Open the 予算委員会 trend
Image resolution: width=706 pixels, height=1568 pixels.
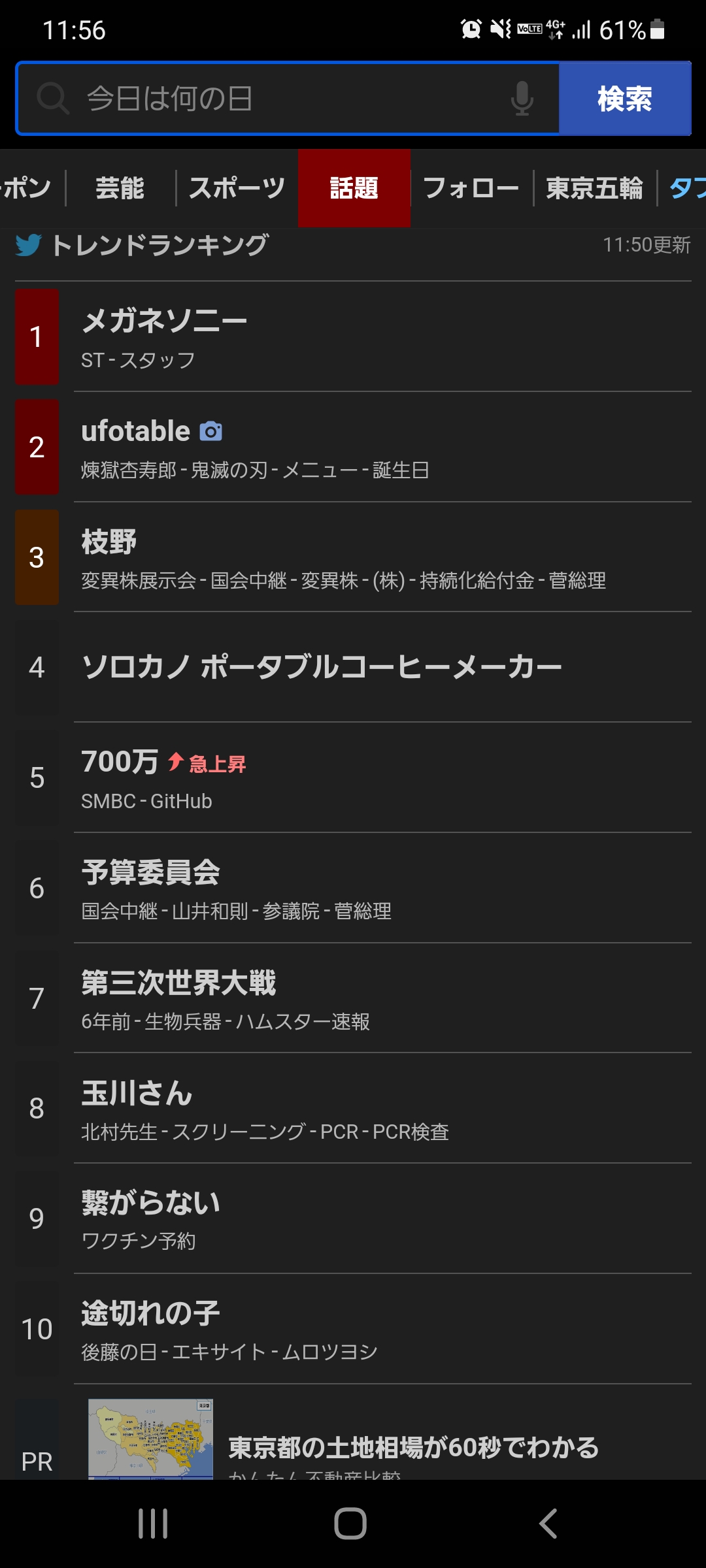[x=353, y=889]
